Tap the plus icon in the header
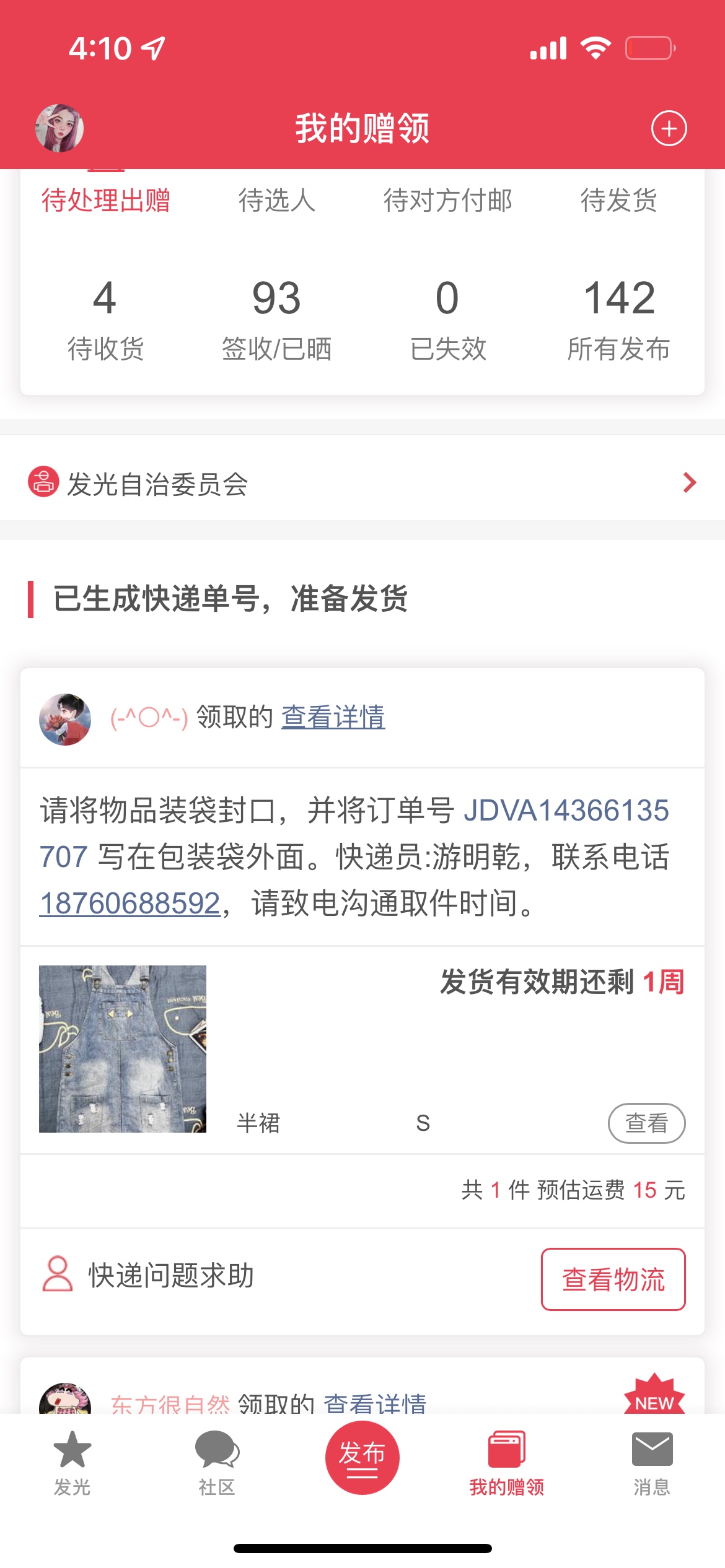725x1568 pixels. tap(669, 129)
